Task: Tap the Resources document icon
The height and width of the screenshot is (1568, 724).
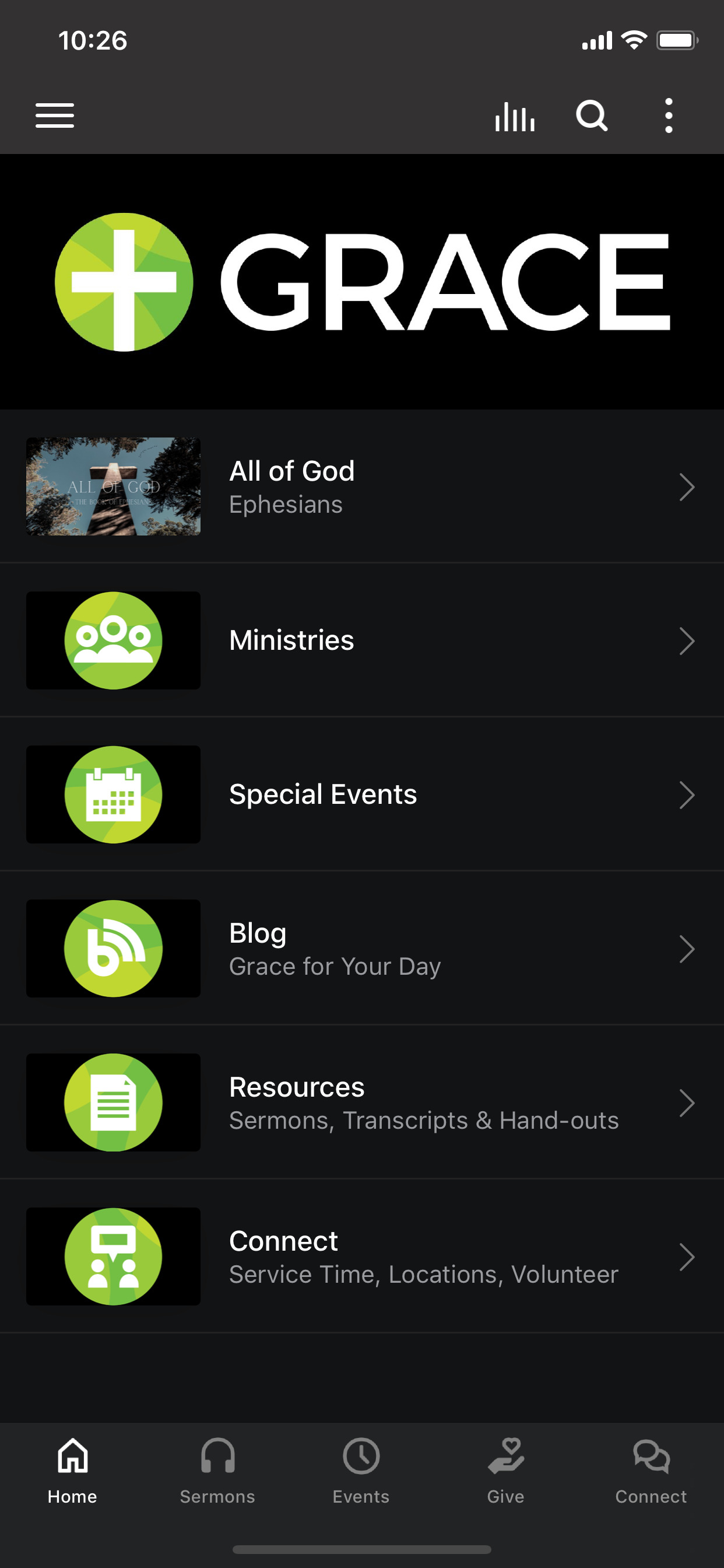Action: click(113, 1103)
